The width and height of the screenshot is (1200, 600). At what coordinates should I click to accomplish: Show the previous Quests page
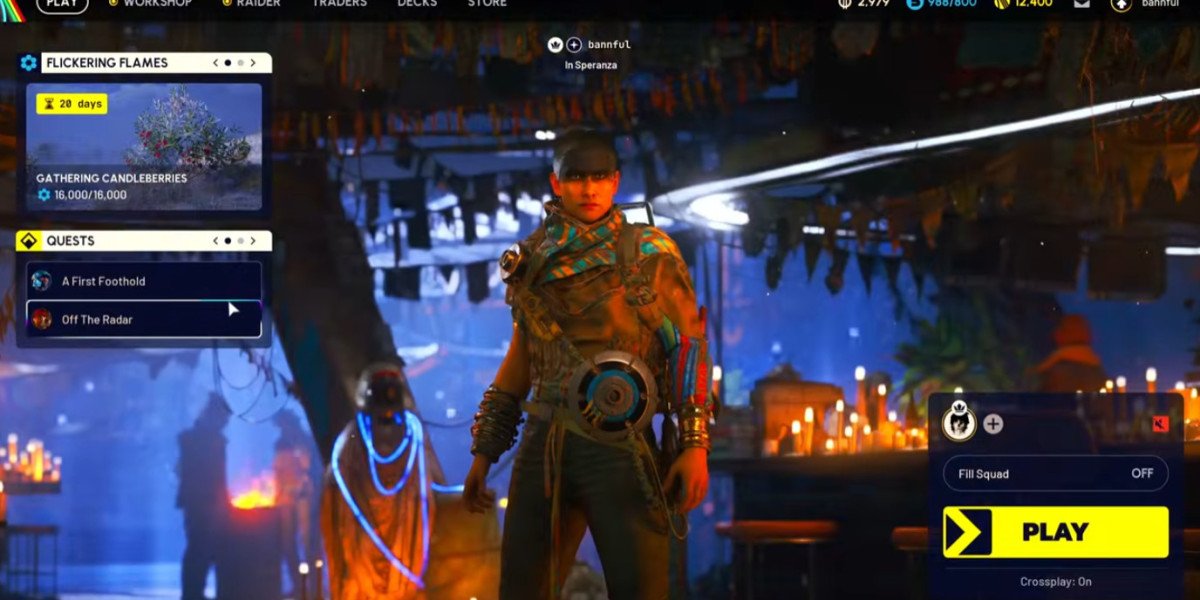(216, 241)
